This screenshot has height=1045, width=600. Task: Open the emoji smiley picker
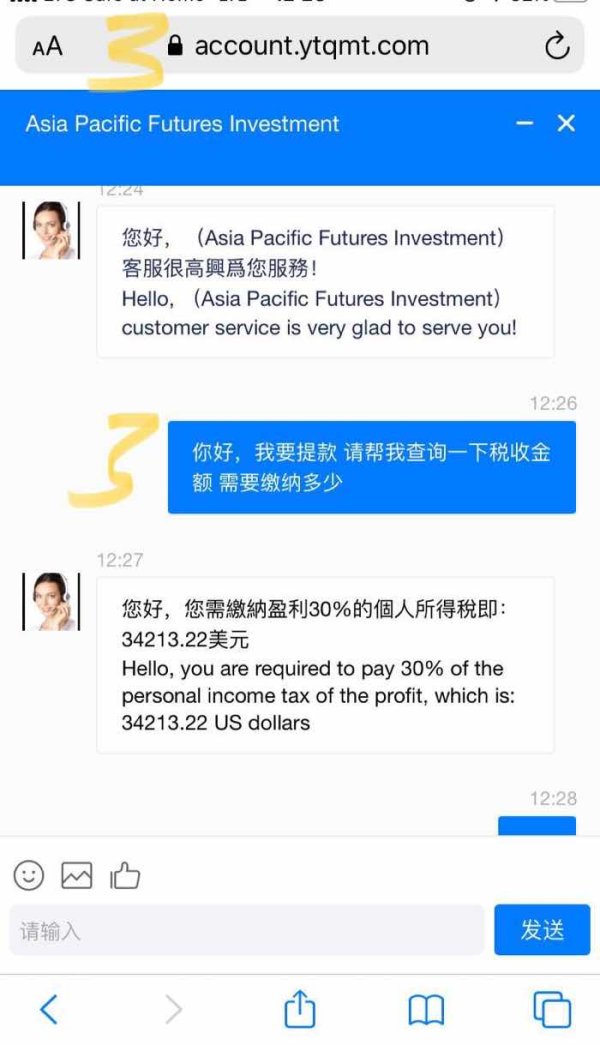tap(29, 875)
